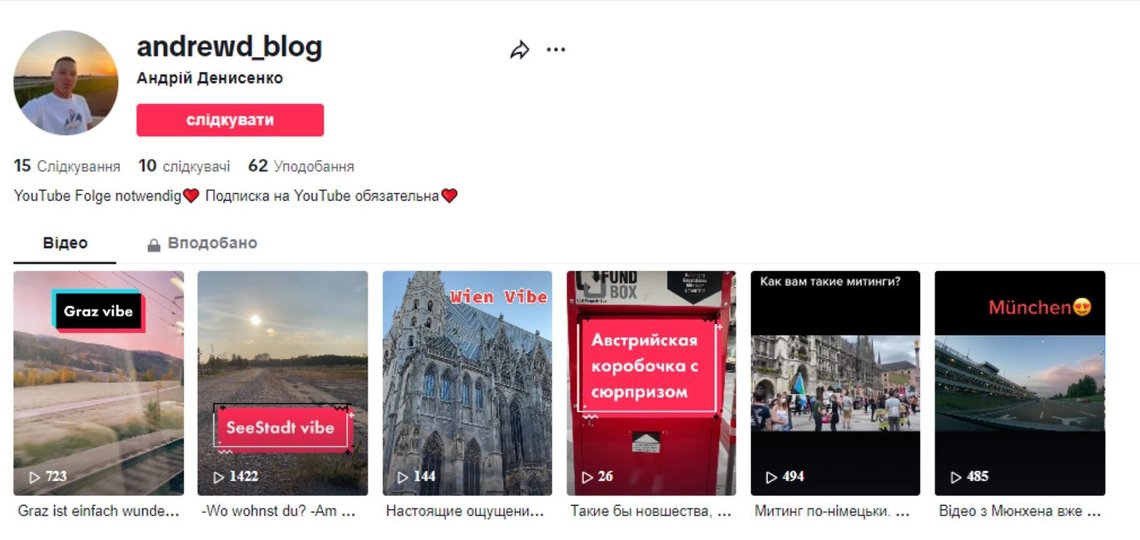The width and height of the screenshot is (1140, 540).
Task: Play the Graz vibe video
Action: [98, 383]
